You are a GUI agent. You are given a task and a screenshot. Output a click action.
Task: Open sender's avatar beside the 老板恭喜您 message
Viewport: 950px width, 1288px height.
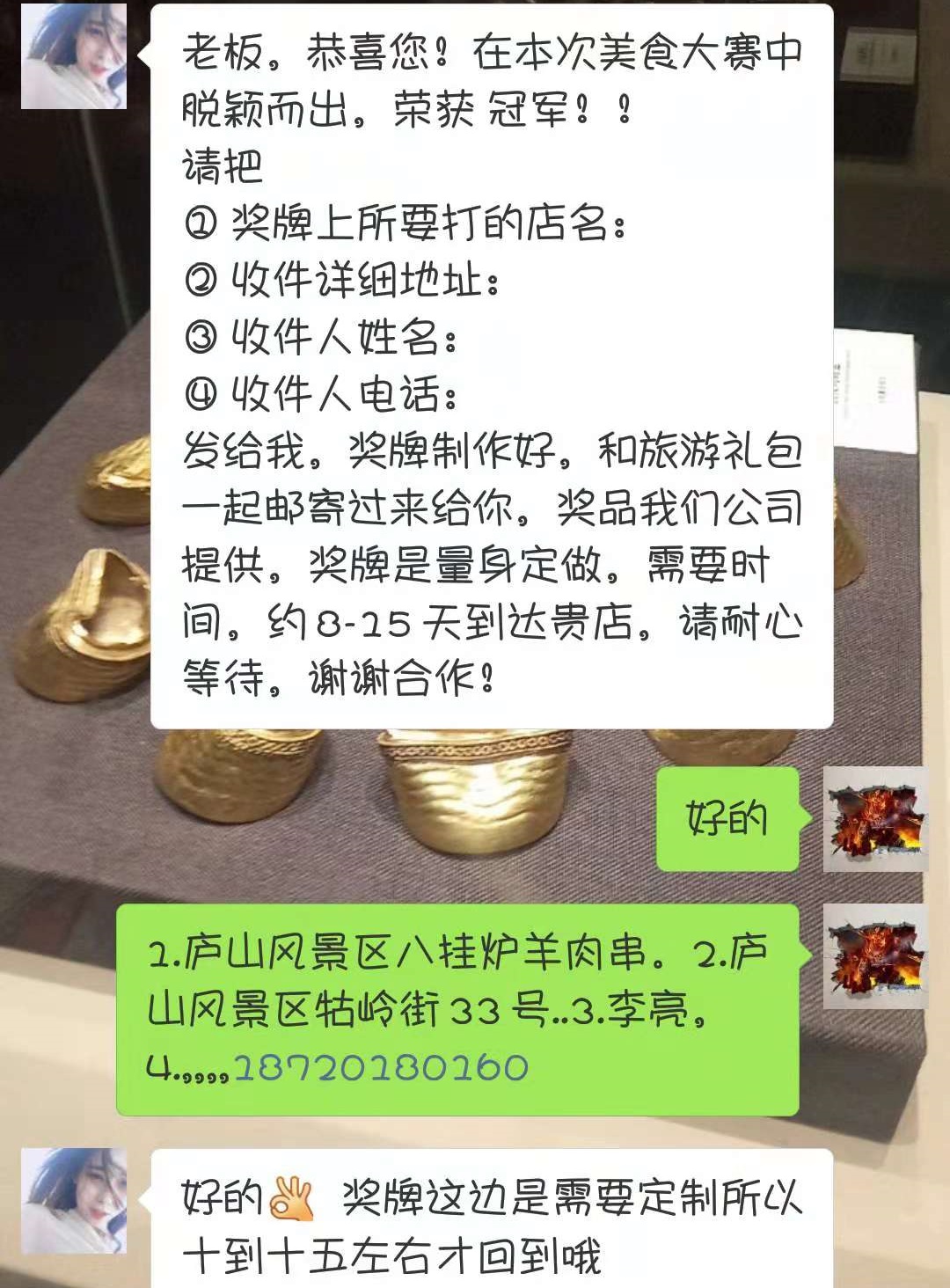pyautogui.click(x=74, y=56)
